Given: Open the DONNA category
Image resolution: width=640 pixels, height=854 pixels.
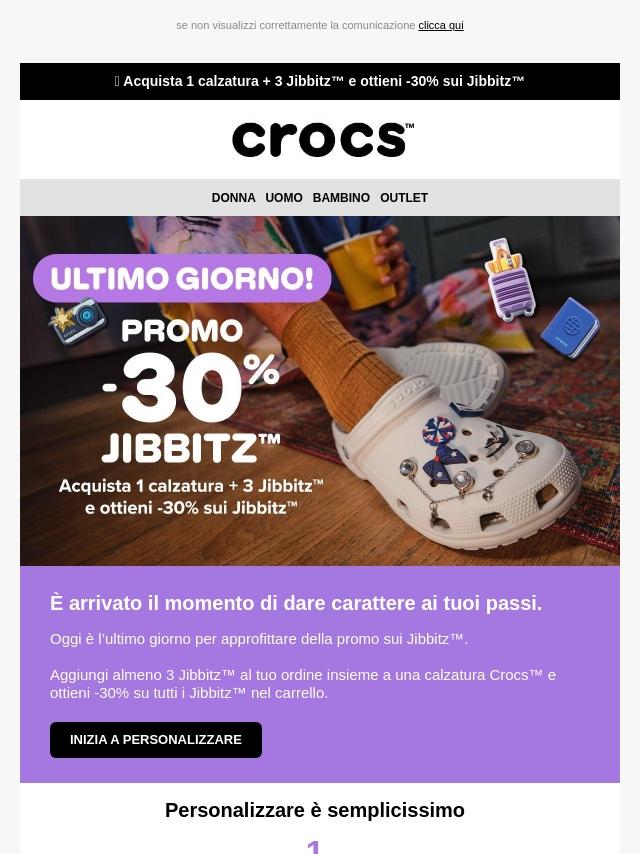Looking at the screenshot, I should pyautogui.click(x=233, y=198).
